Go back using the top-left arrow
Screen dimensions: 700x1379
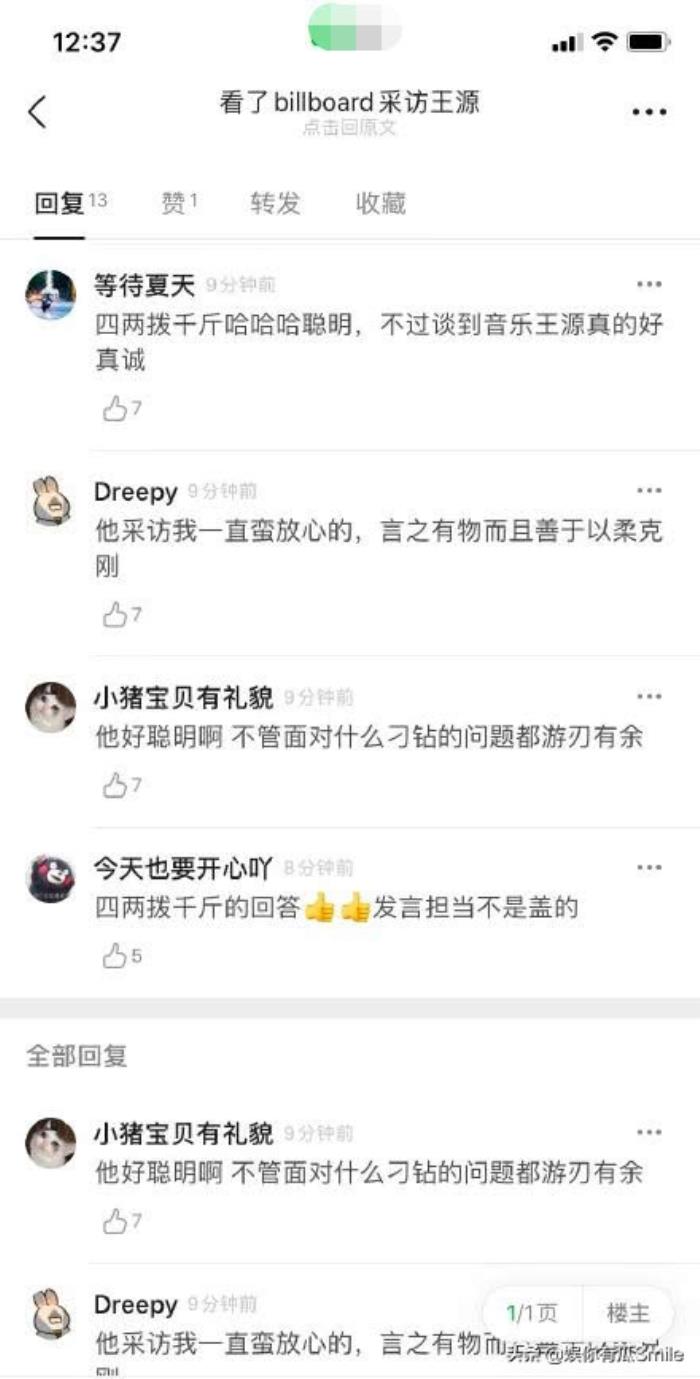pyautogui.click(x=38, y=111)
